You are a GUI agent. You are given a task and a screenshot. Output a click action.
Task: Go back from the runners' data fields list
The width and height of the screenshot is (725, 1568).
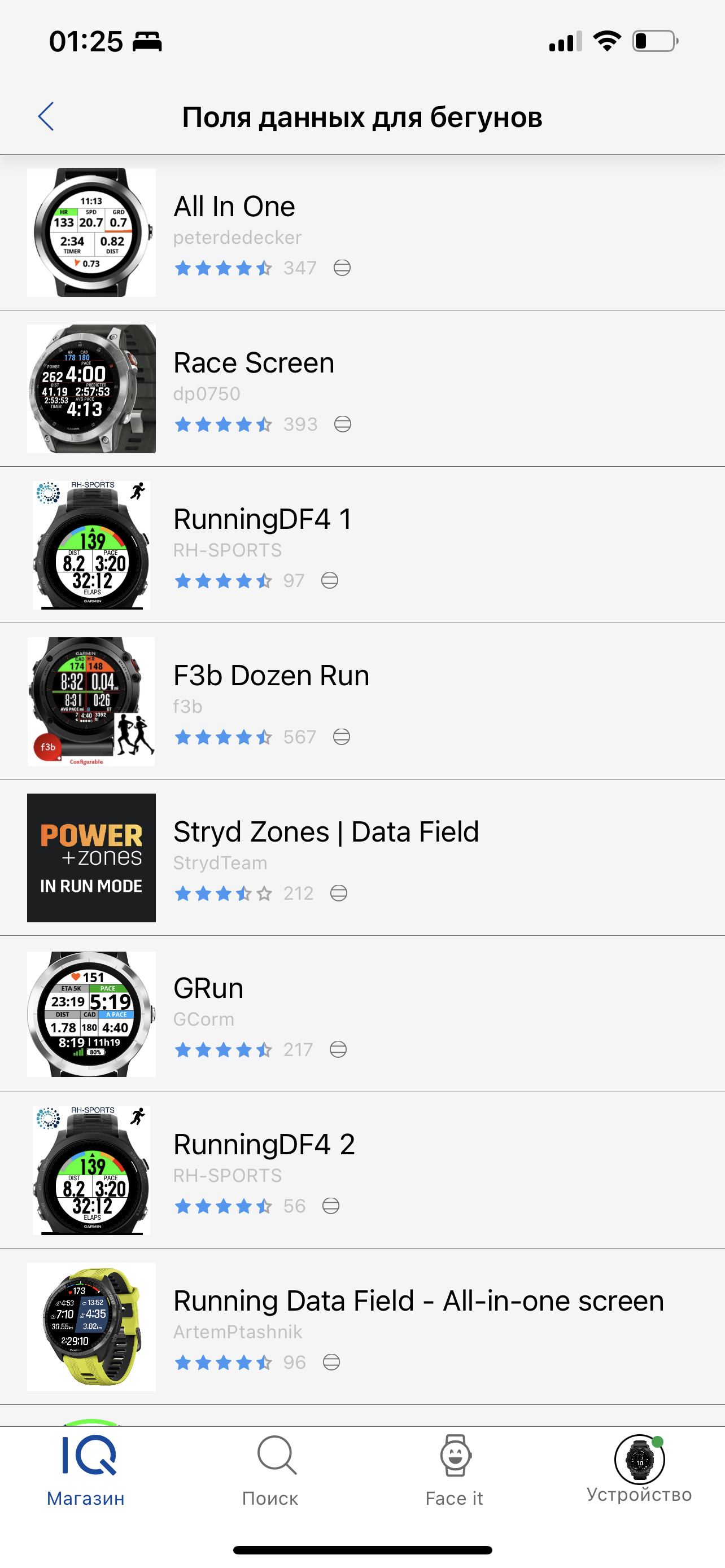pyautogui.click(x=46, y=116)
